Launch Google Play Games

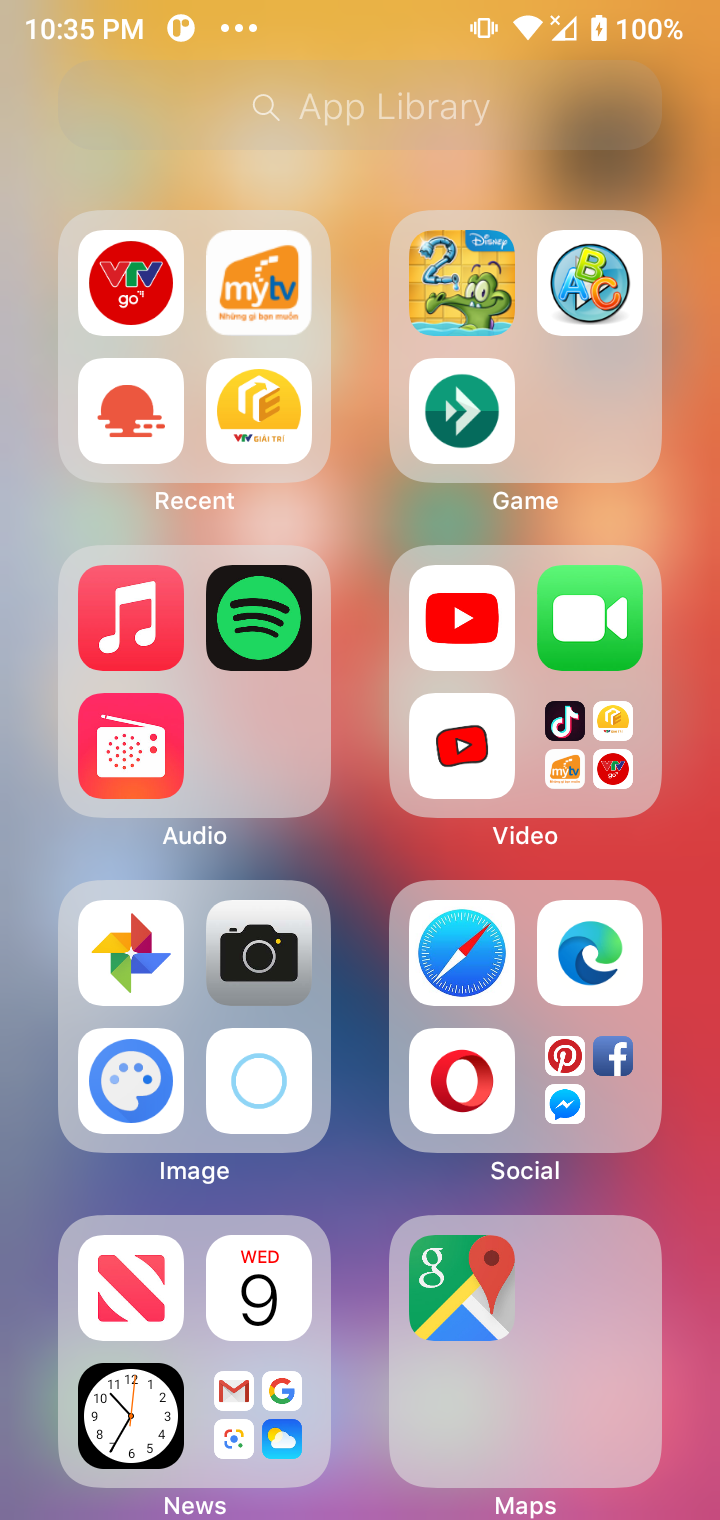[x=461, y=412]
